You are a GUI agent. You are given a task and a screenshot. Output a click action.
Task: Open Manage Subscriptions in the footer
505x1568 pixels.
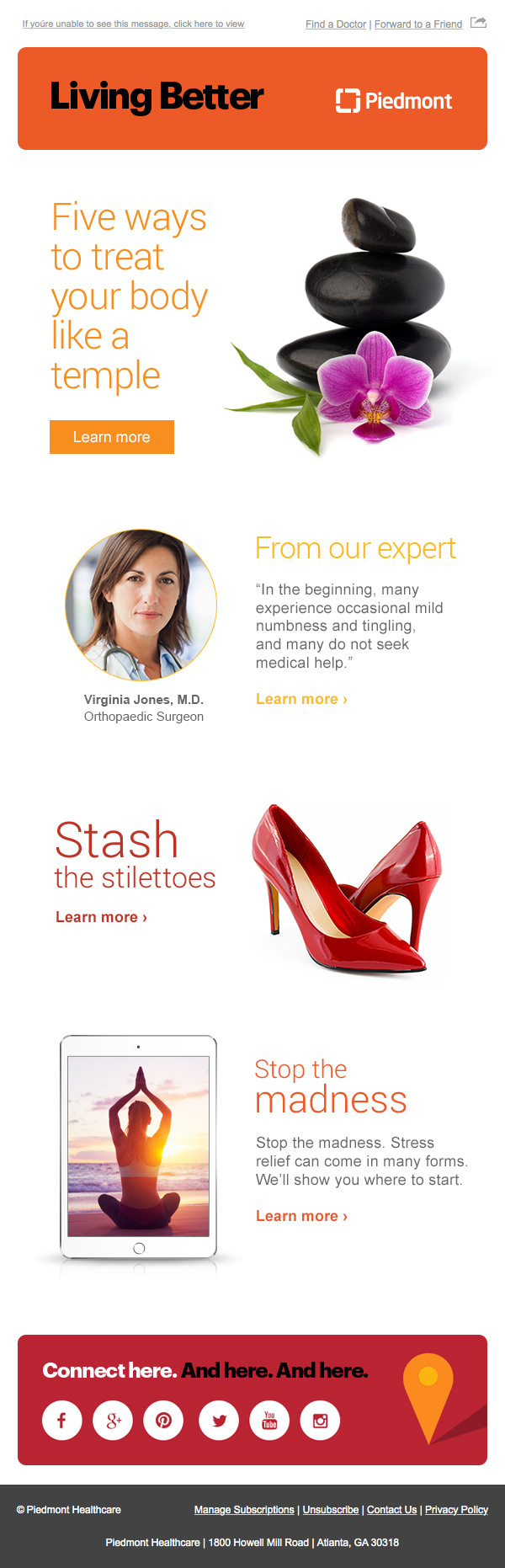point(244,1510)
